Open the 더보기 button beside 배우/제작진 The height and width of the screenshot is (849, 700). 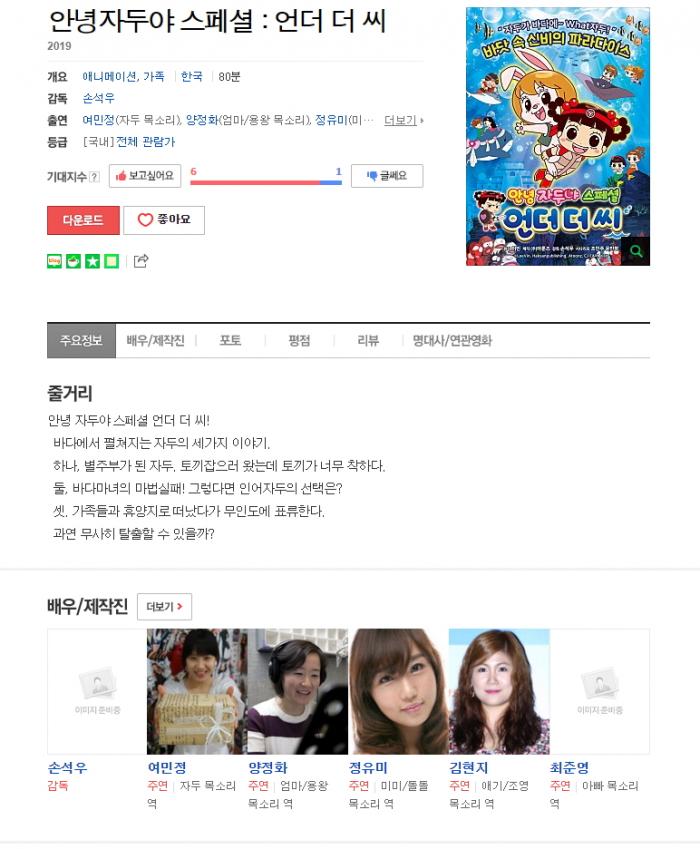pos(164,607)
